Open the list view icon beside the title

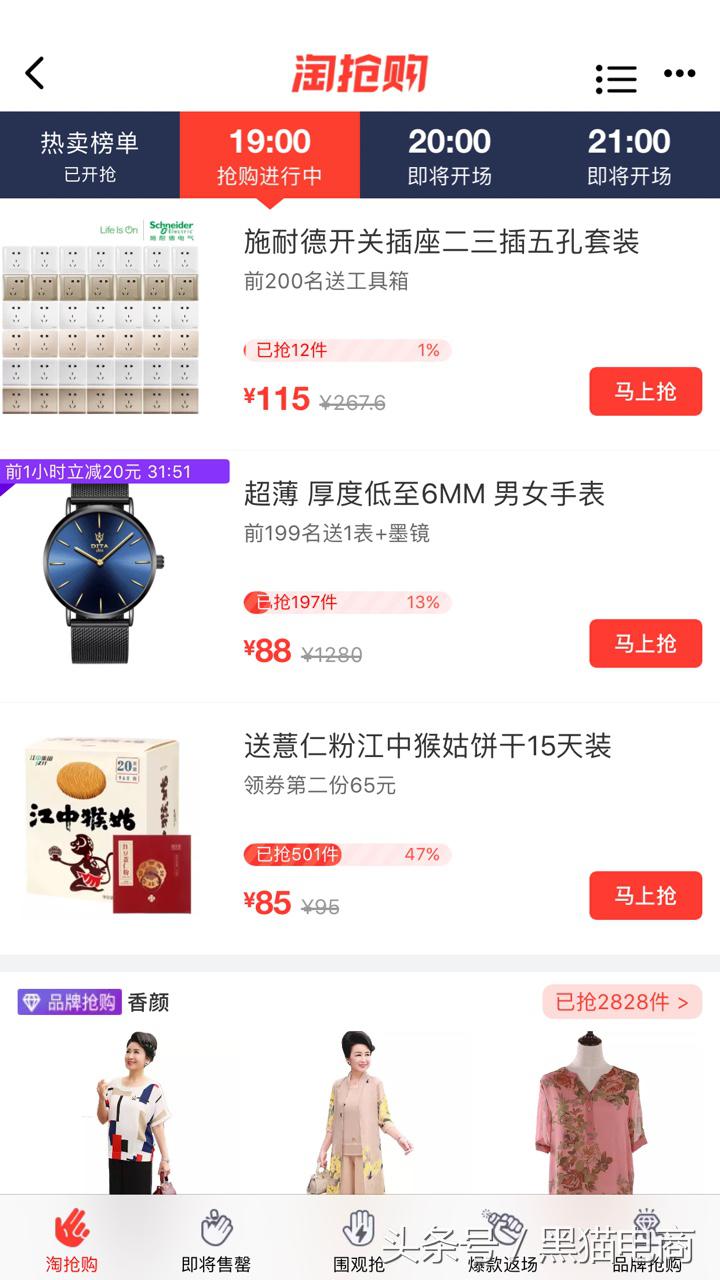[x=617, y=74]
